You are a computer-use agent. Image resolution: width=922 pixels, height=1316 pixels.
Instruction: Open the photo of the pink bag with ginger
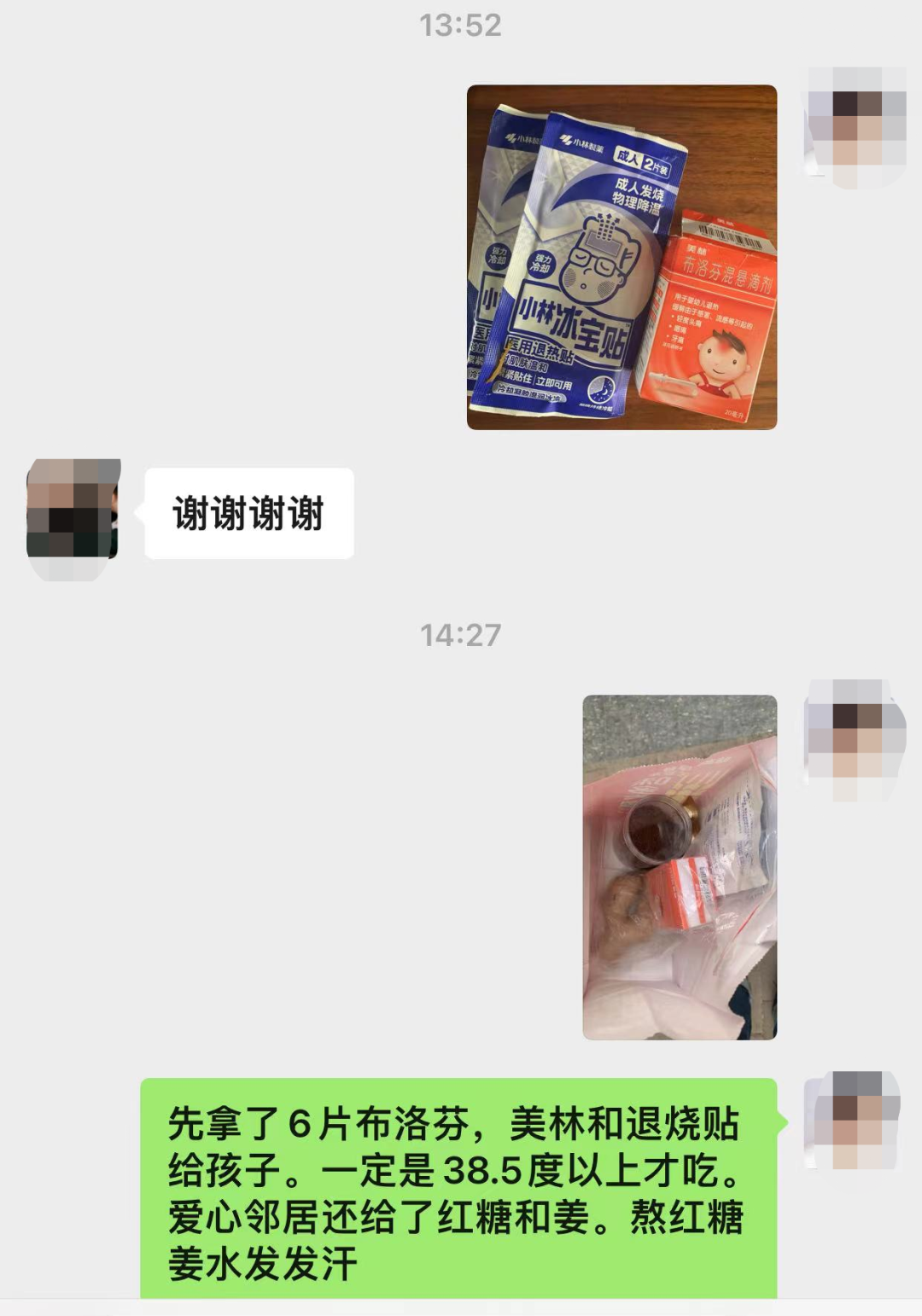click(680, 867)
